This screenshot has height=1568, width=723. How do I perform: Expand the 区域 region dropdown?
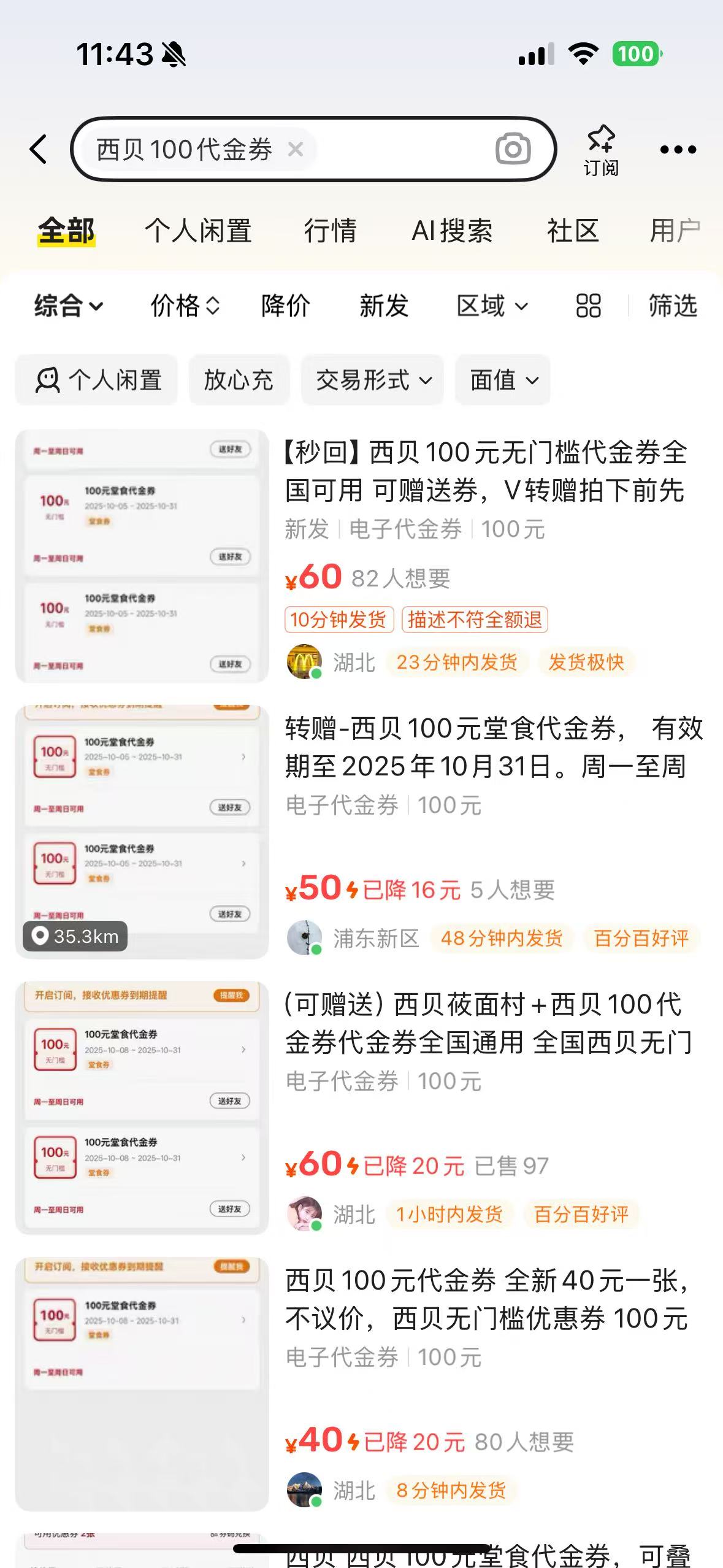tap(492, 306)
